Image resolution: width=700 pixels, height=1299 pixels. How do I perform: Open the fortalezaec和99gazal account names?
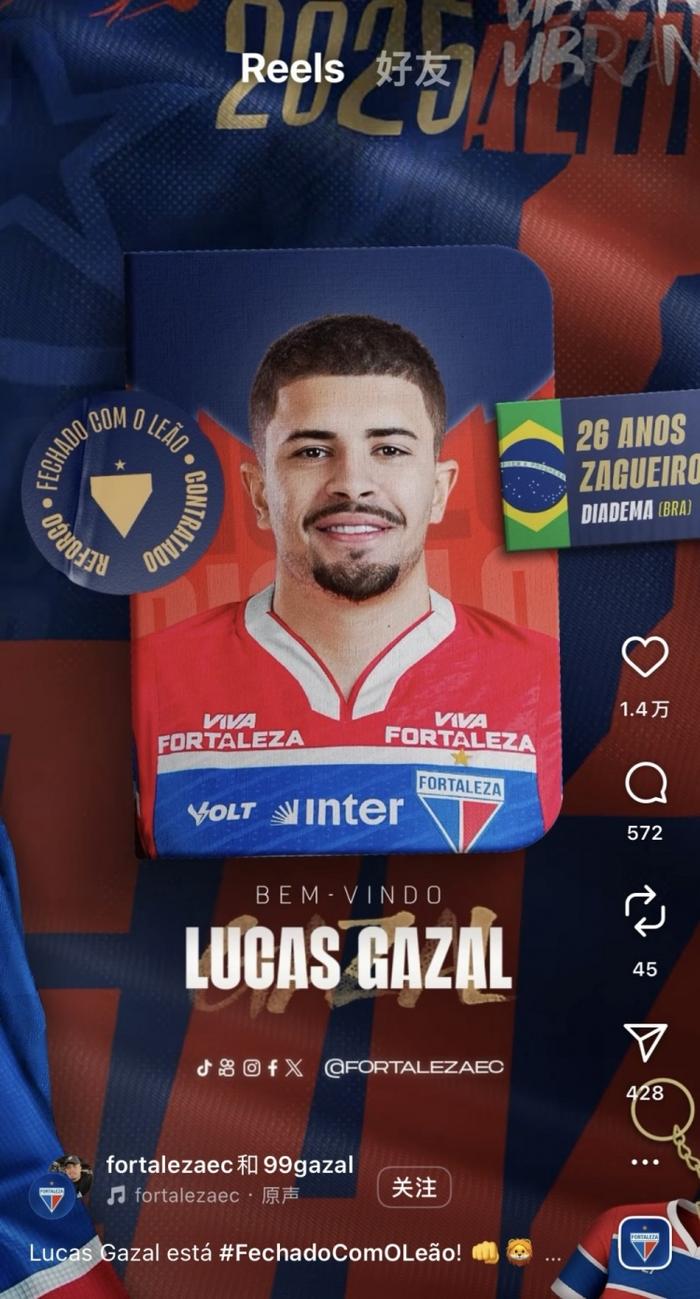point(229,1165)
